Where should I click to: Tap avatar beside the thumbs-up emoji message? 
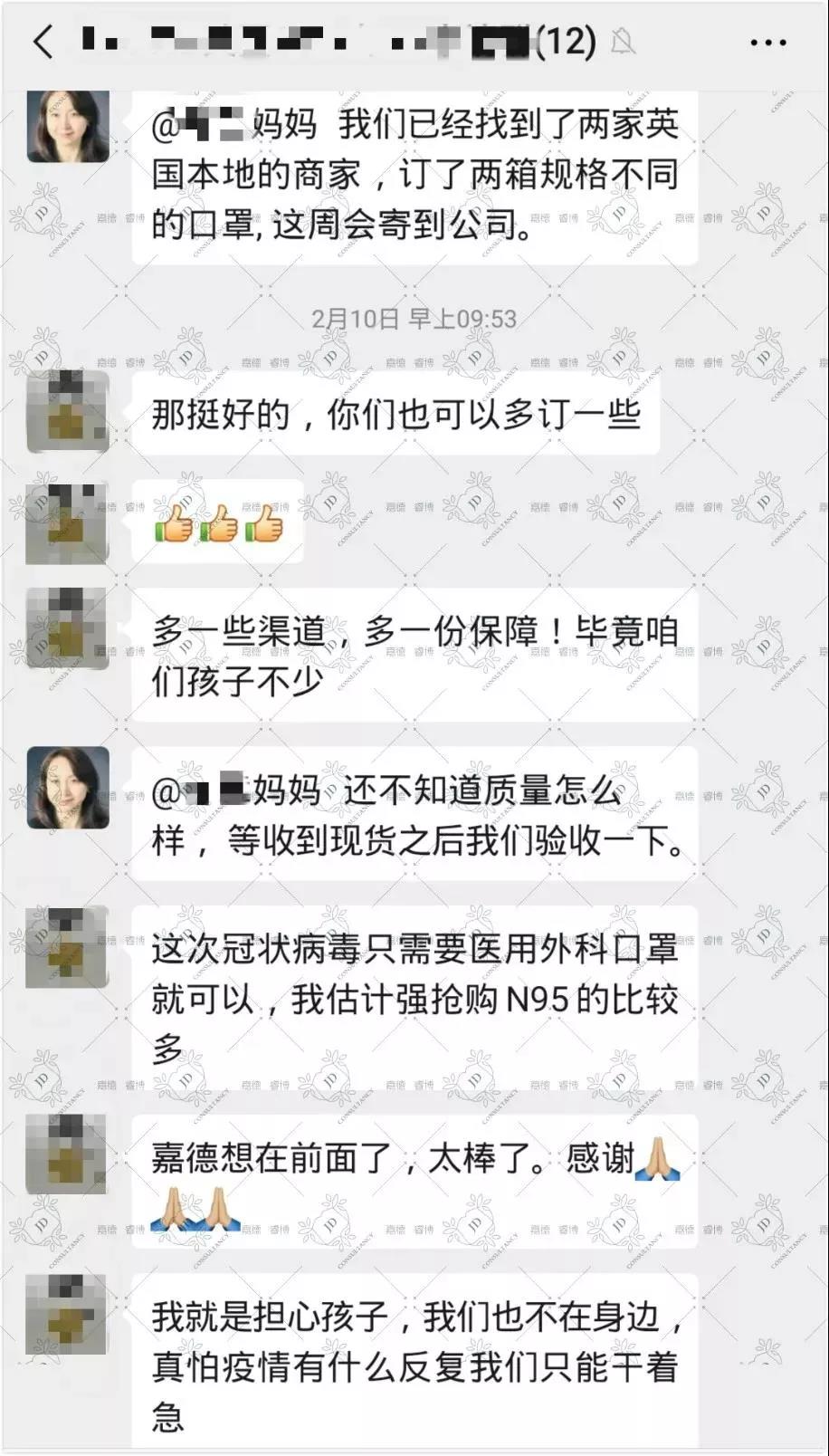(68, 523)
